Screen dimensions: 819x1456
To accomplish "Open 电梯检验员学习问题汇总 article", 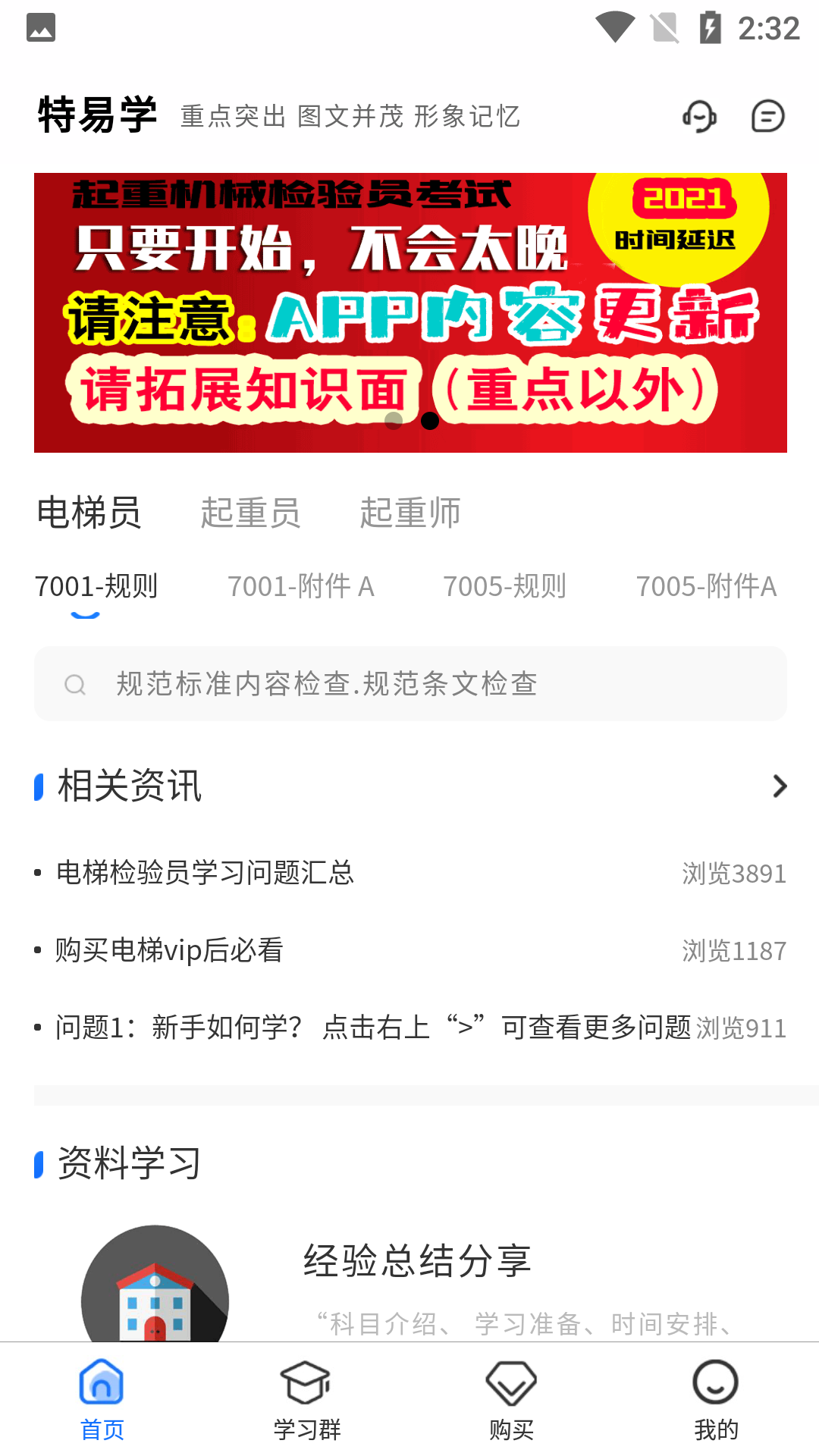I will point(205,873).
